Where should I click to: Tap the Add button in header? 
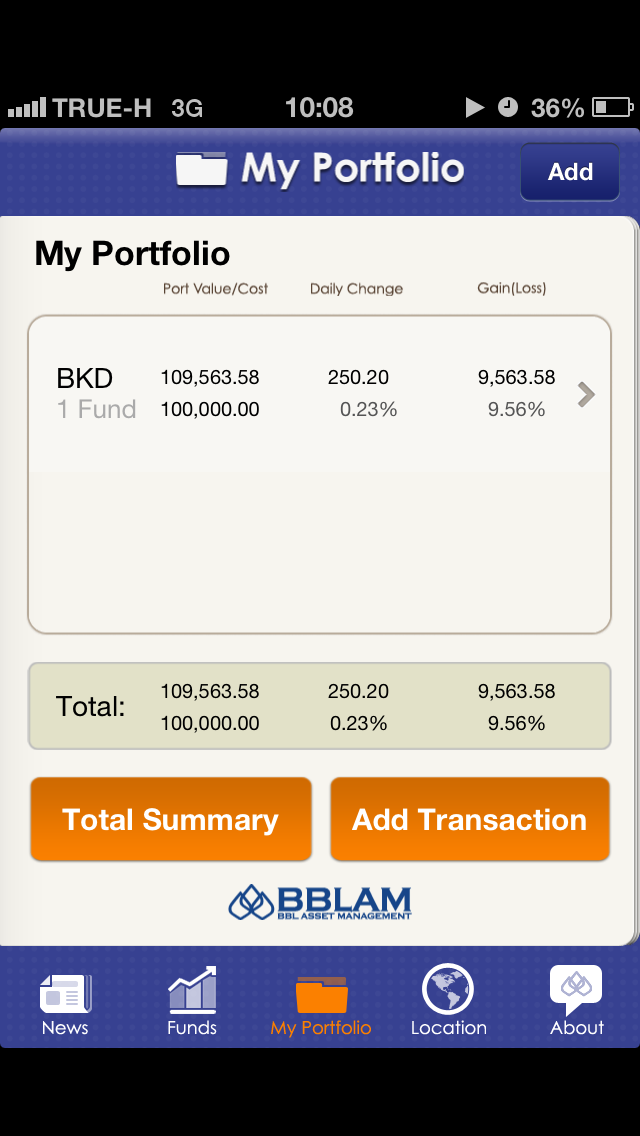570,172
